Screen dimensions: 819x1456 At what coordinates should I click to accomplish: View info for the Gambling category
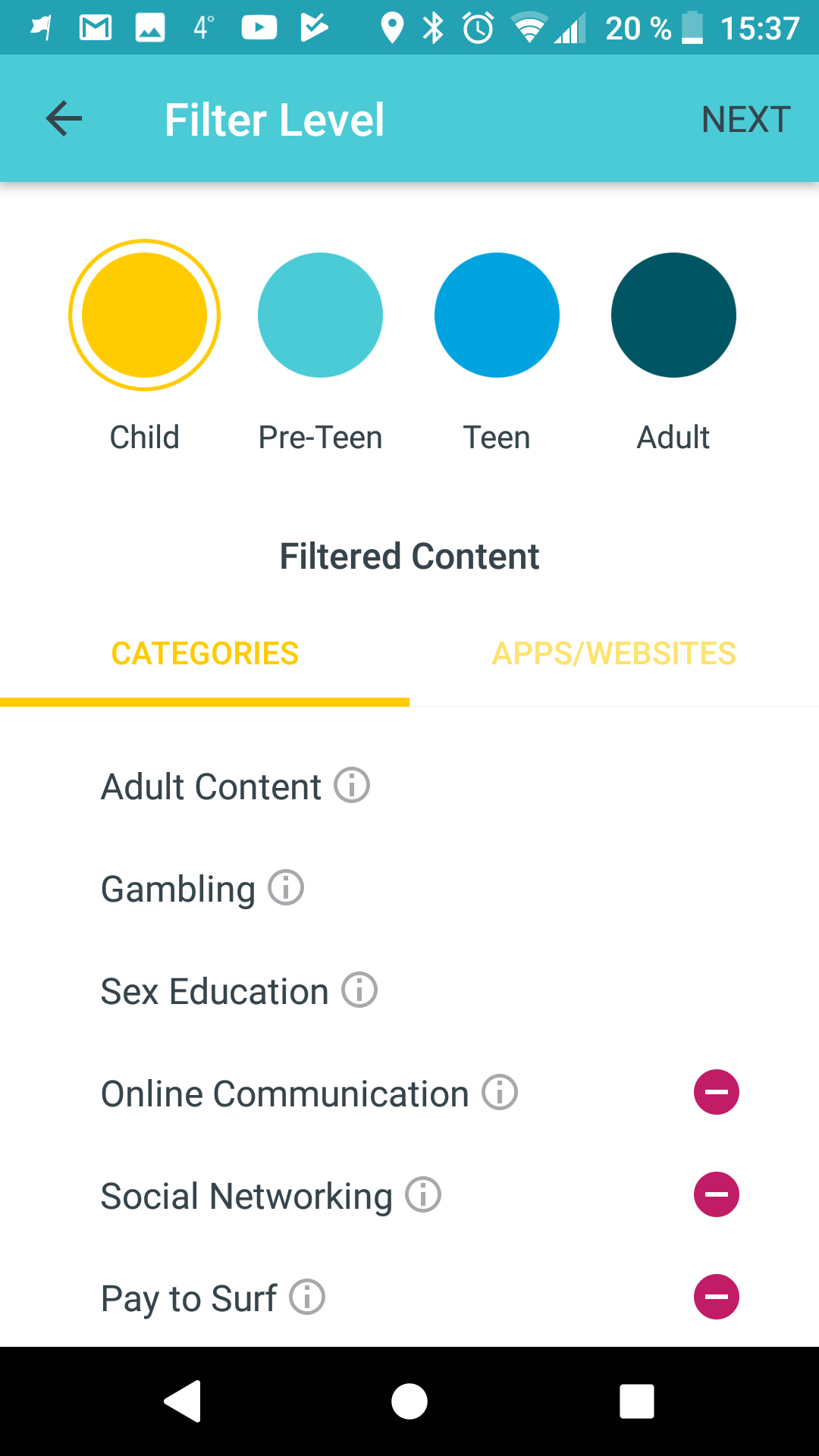pos(286,887)
